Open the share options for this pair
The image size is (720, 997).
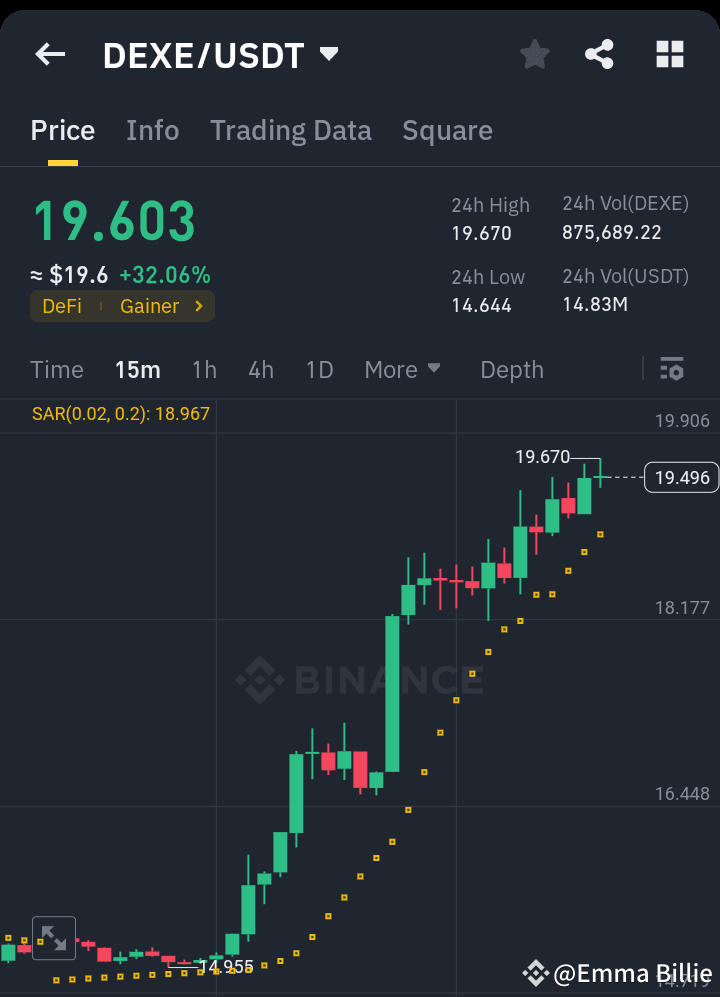(x=599, y=55)
